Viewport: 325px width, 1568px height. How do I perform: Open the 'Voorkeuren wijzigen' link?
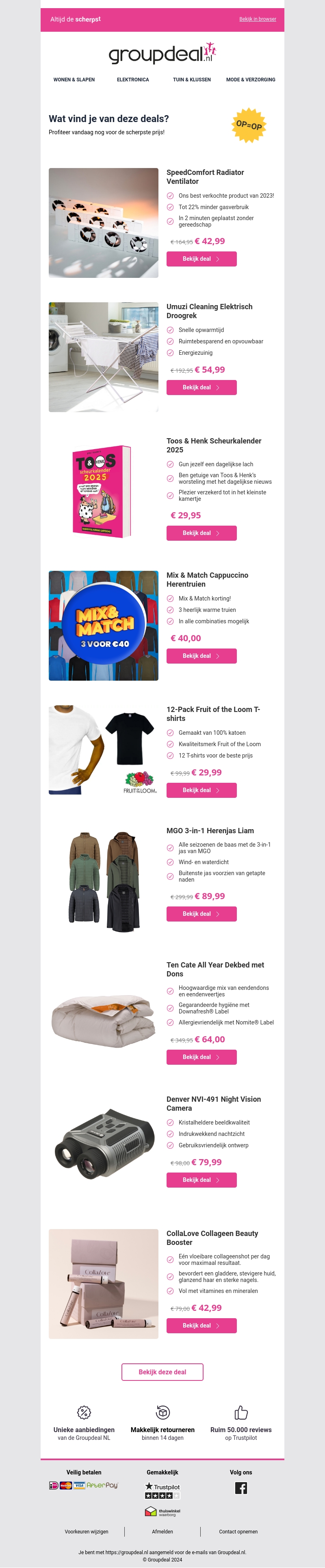(86, 1531)
